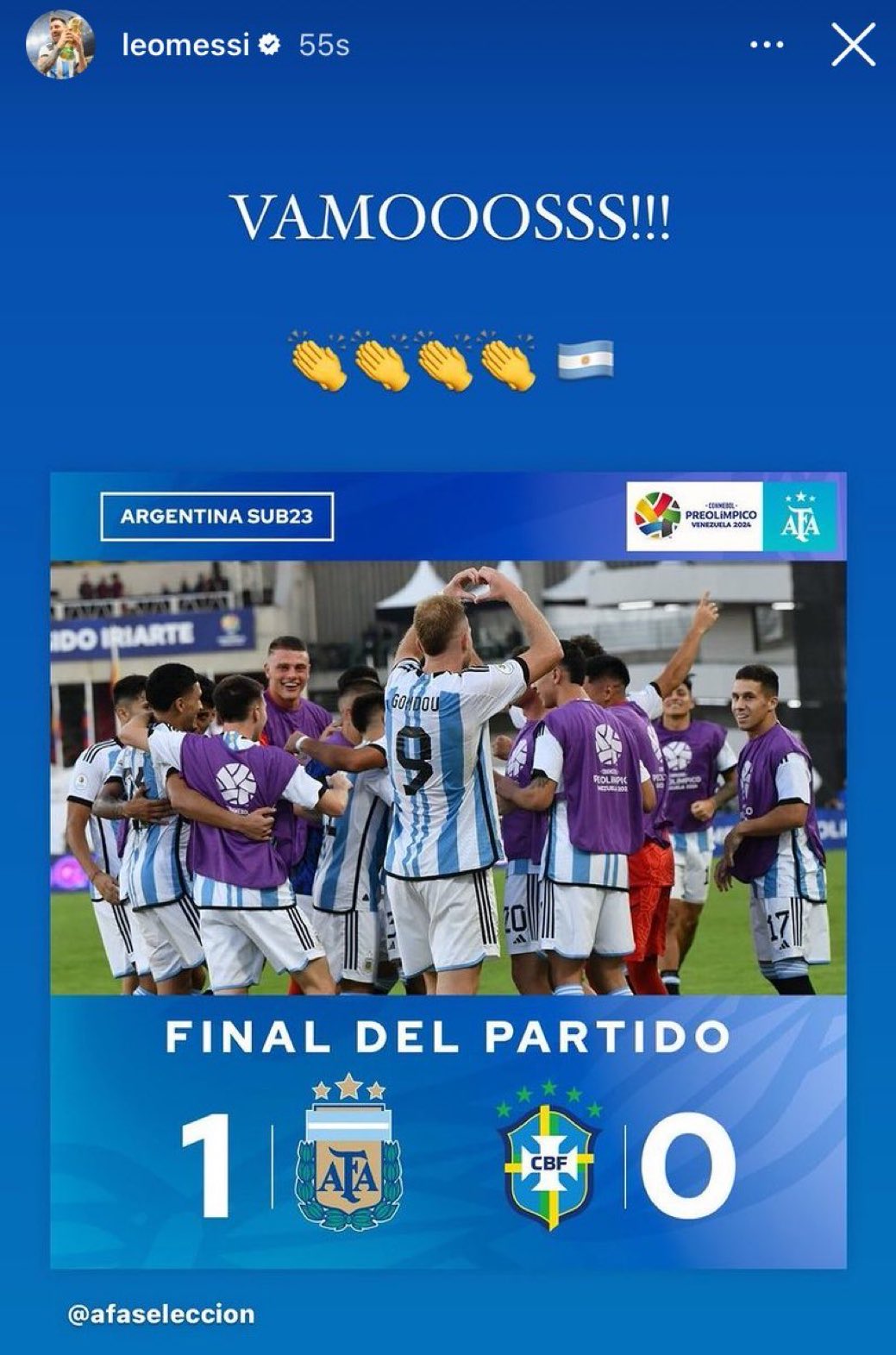This screenshot has width=896, height=1355.
Task: Open leomessi's profile picture
Action: (x=59, y=46)
